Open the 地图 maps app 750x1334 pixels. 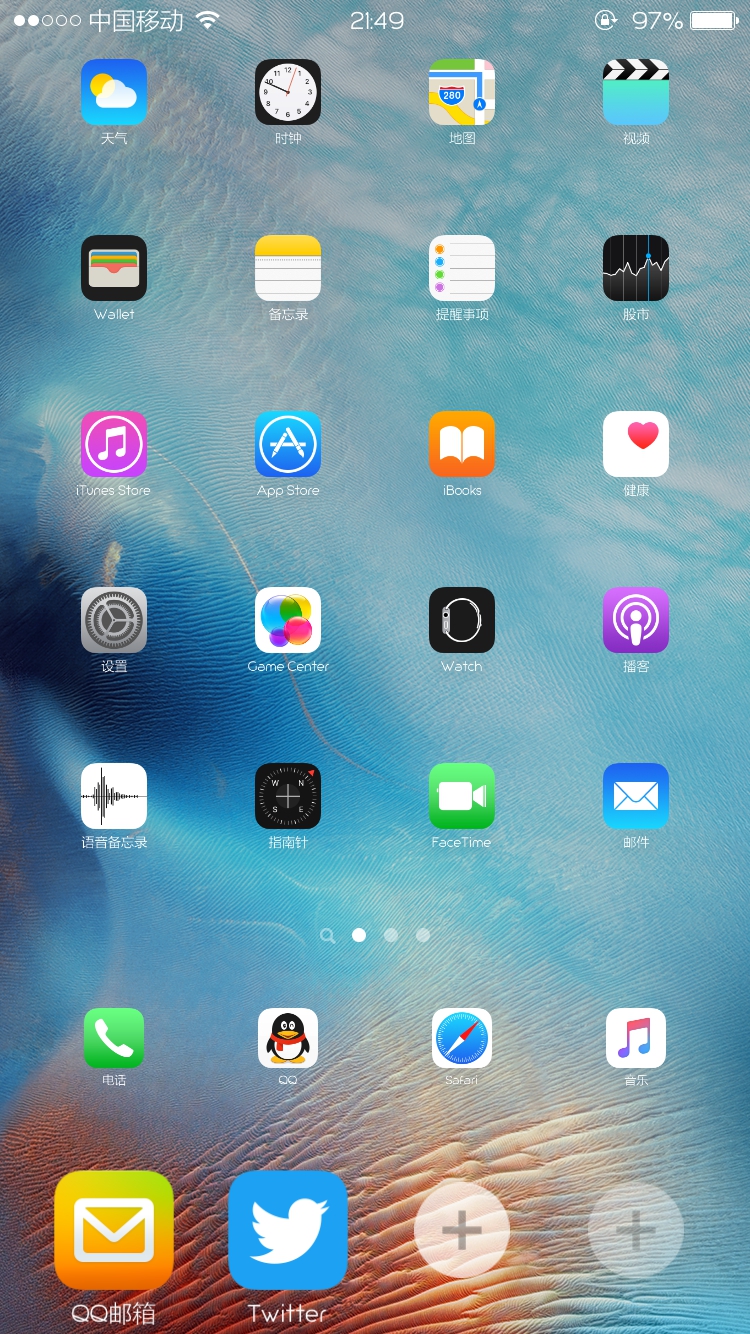[x=462, y=92]
